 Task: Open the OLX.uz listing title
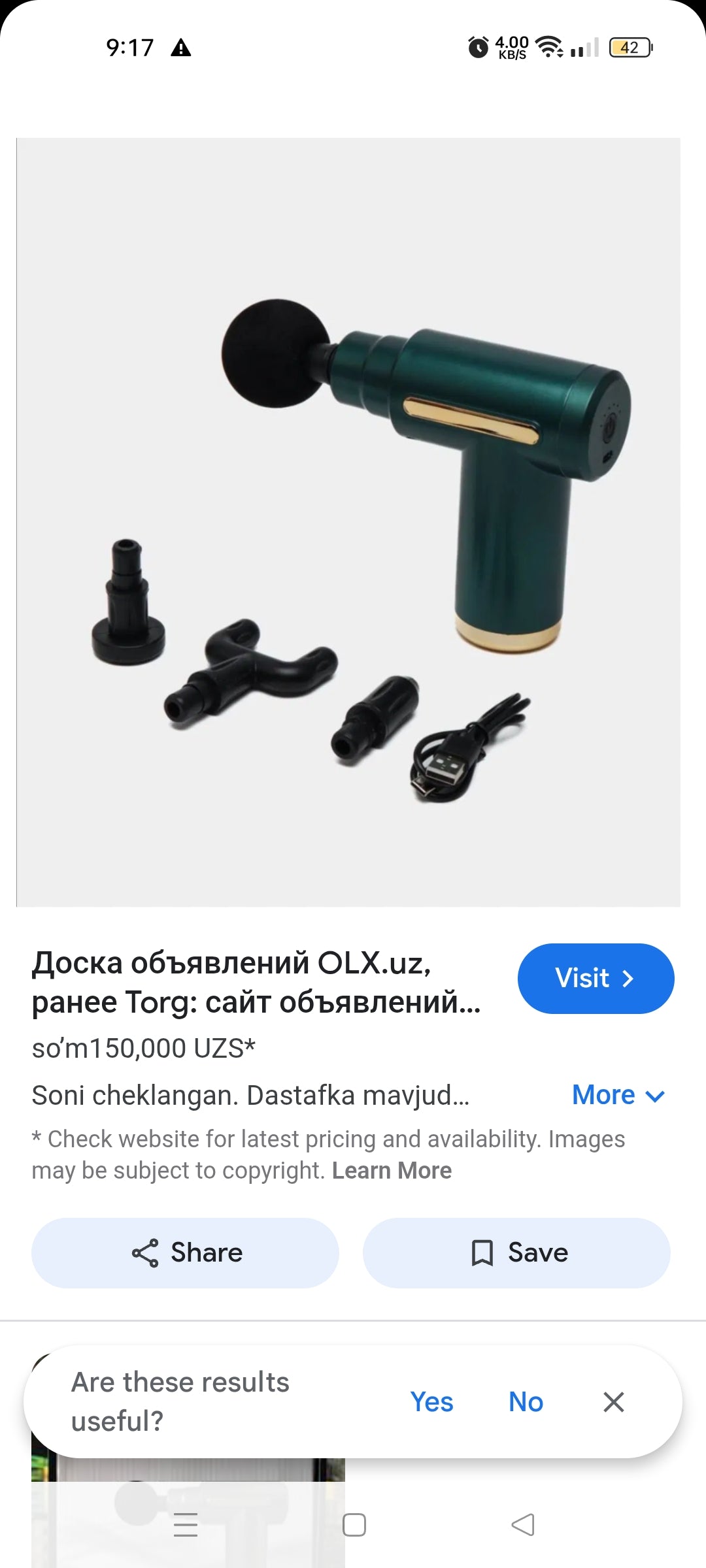tap(256, 982)
